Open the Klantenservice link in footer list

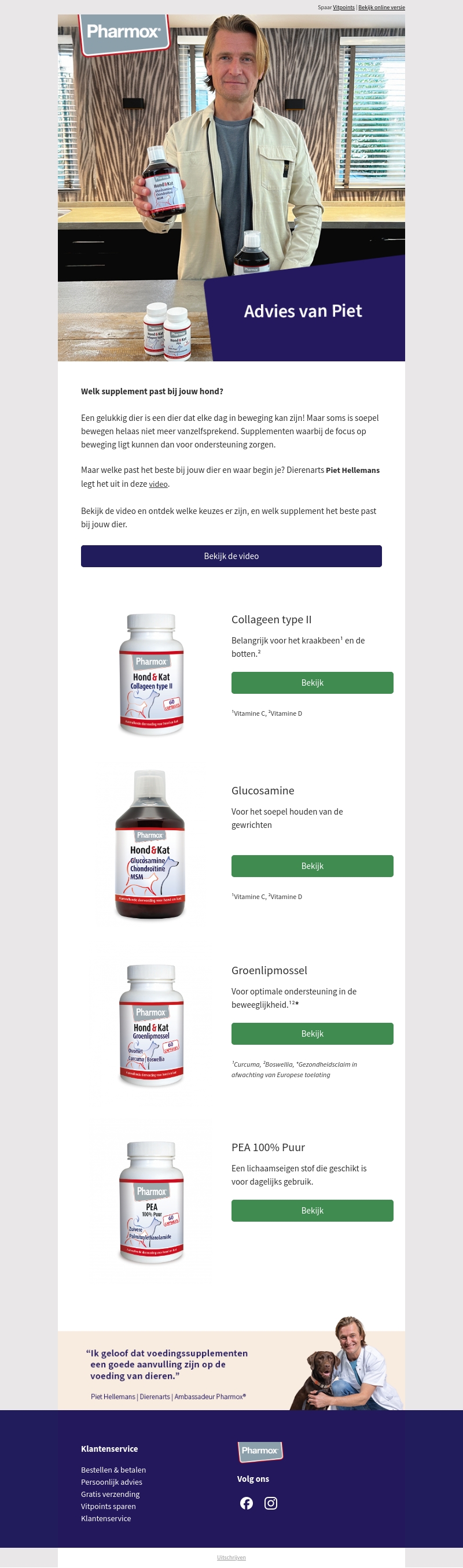pyautogui.click(x=106, y=1518)
